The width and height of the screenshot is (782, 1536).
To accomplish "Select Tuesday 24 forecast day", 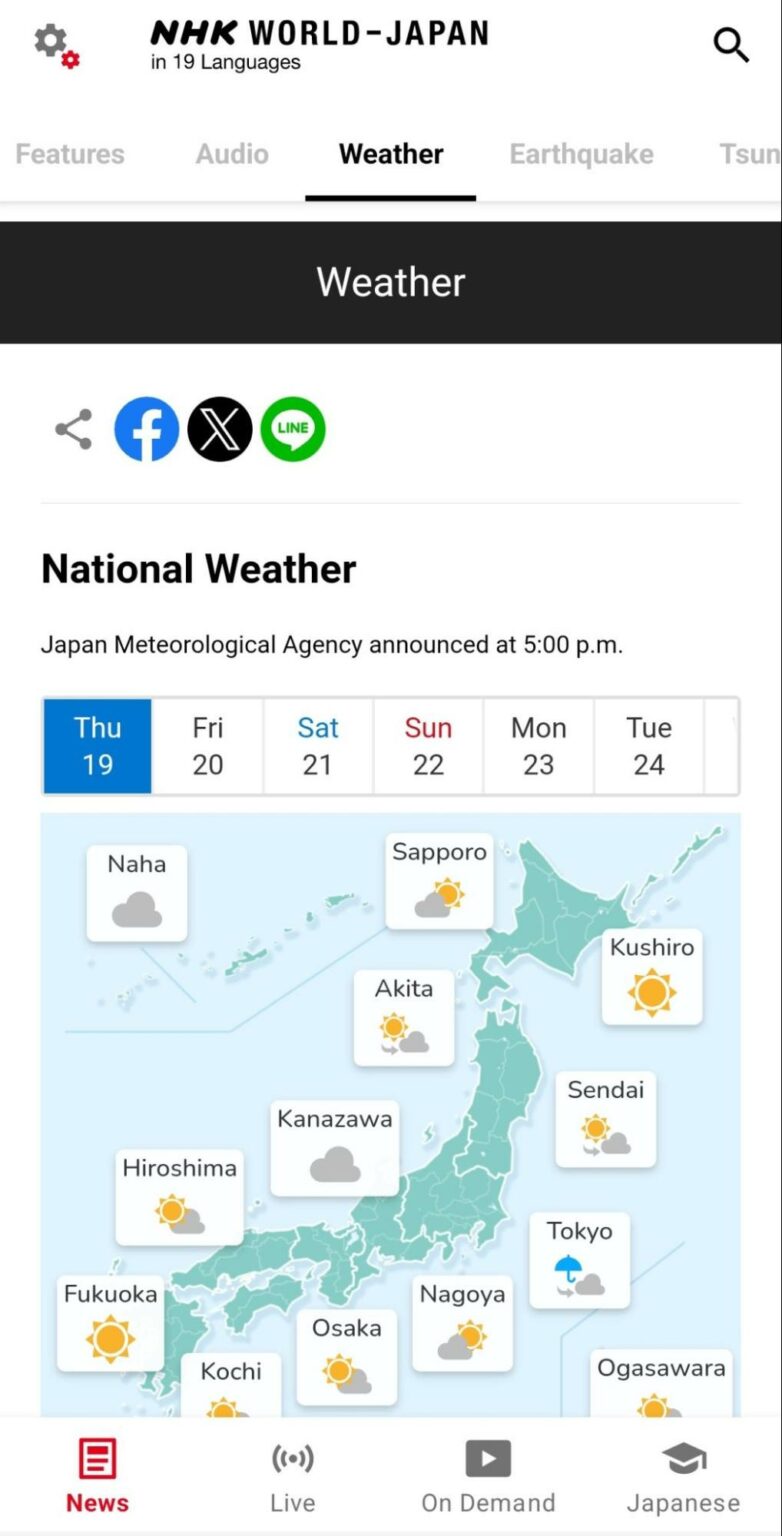I will pyautogui.click(x=649, y=746).
